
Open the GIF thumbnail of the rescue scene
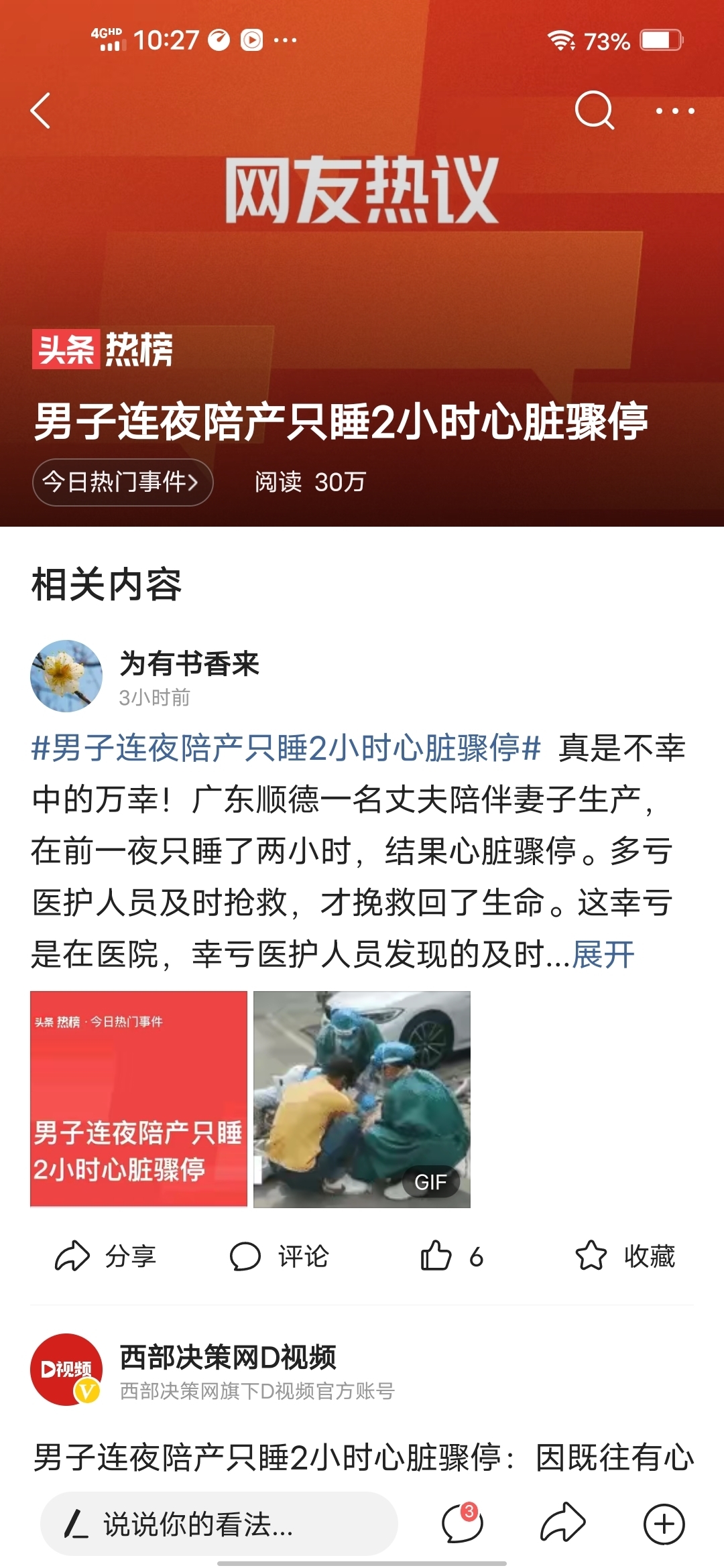(362, 1099)
